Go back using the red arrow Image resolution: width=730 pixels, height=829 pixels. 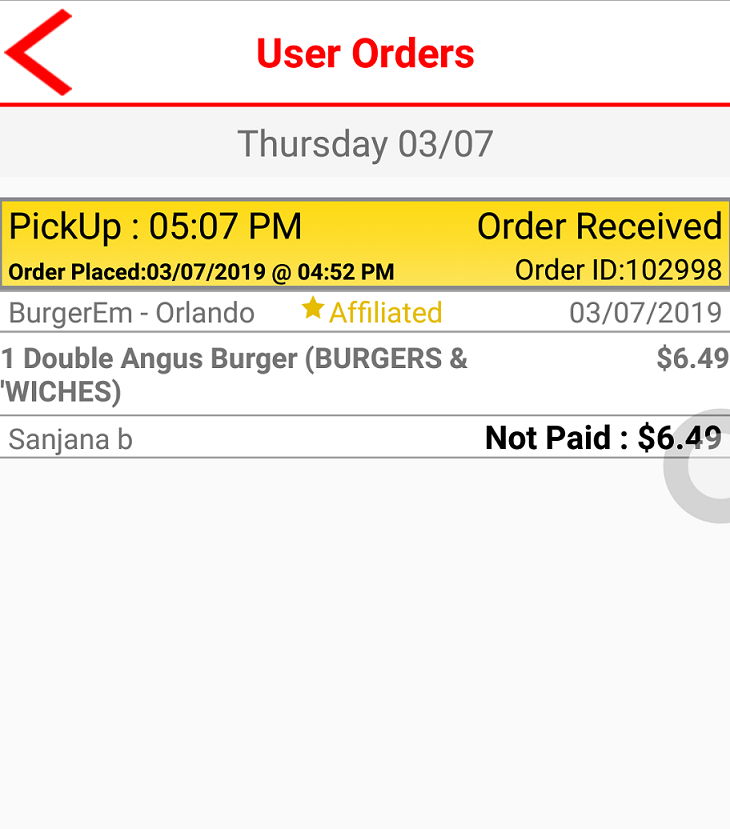point(39,53)
